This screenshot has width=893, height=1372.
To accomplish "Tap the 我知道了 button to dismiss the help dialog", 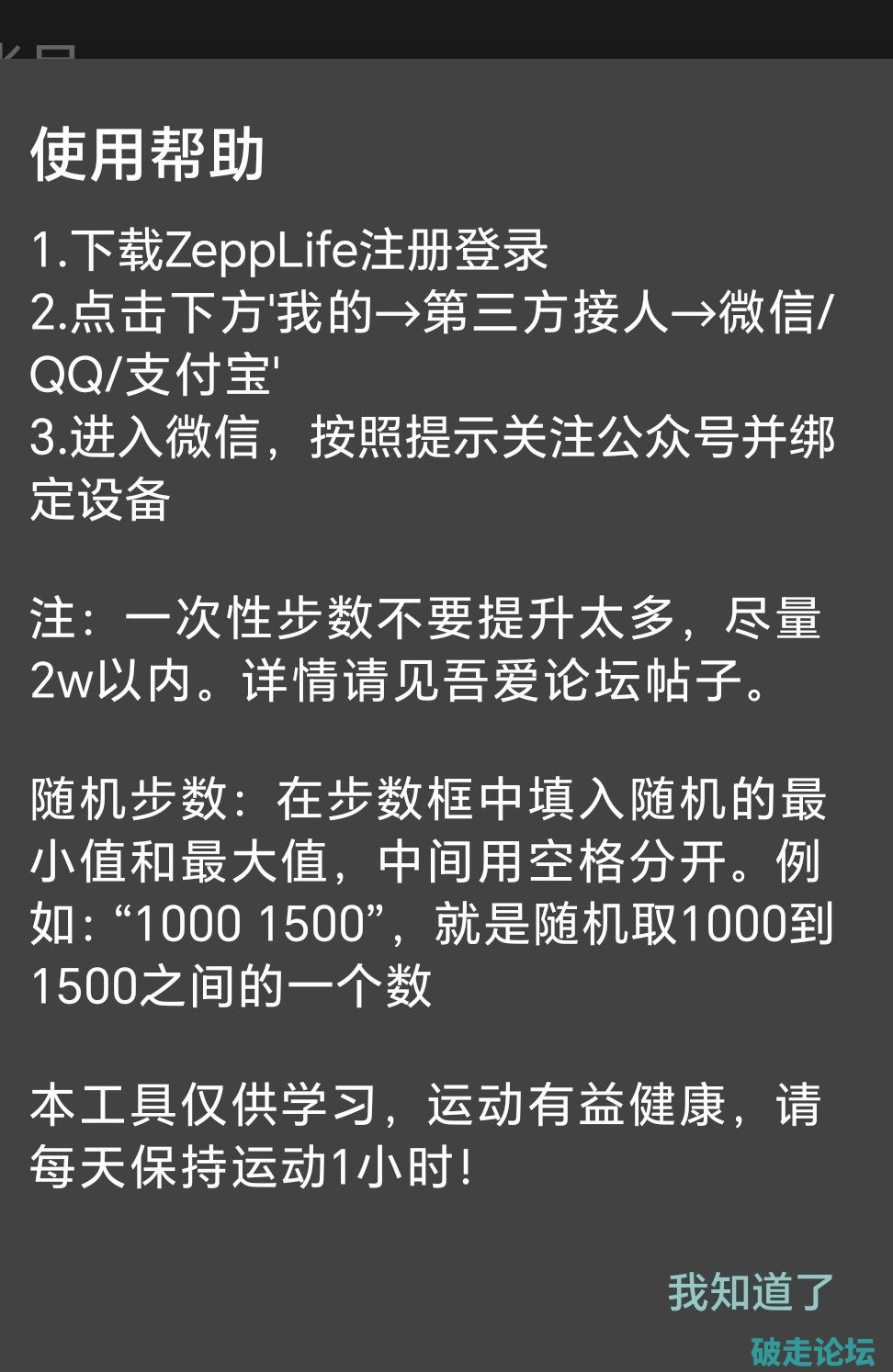I will click(x=750, y=1292).
